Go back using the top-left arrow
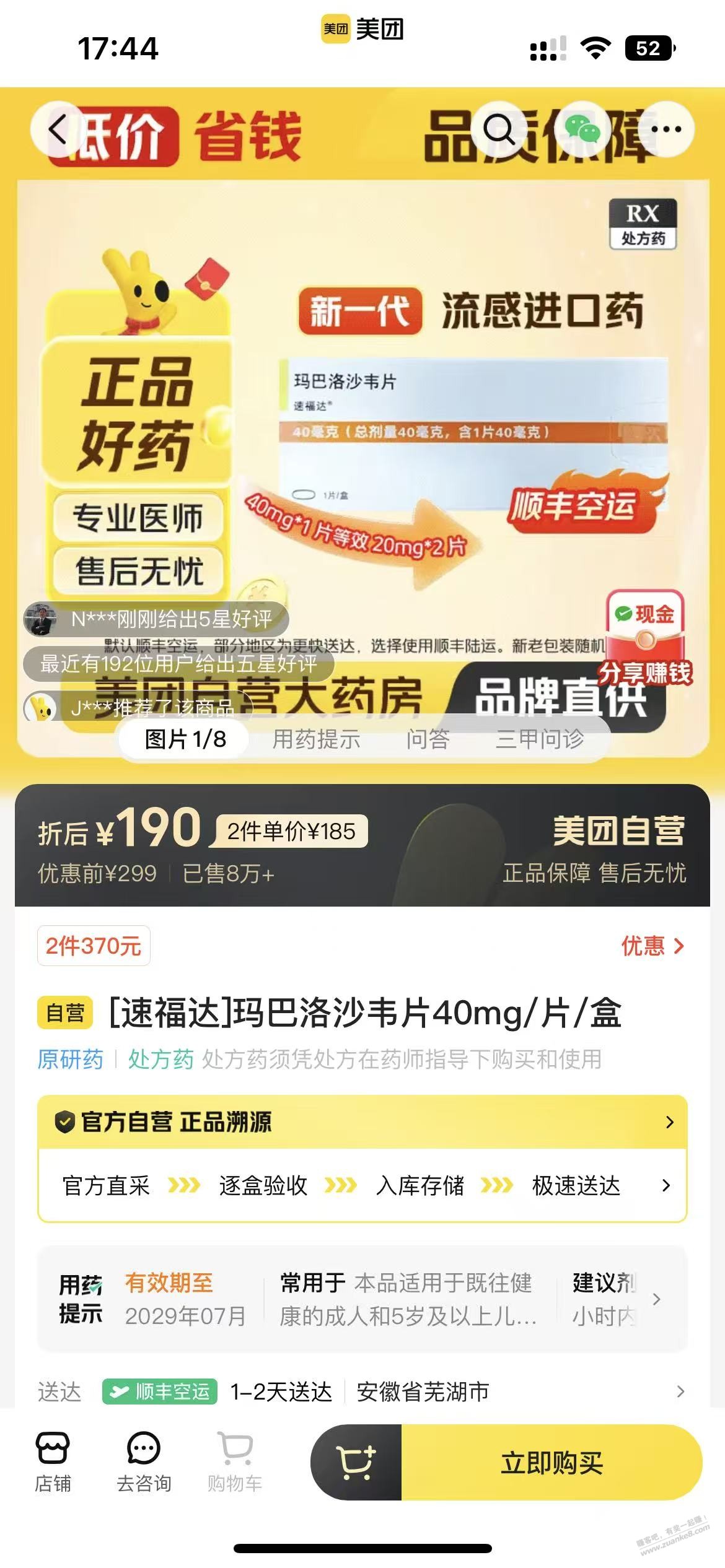 coord(58,130)
